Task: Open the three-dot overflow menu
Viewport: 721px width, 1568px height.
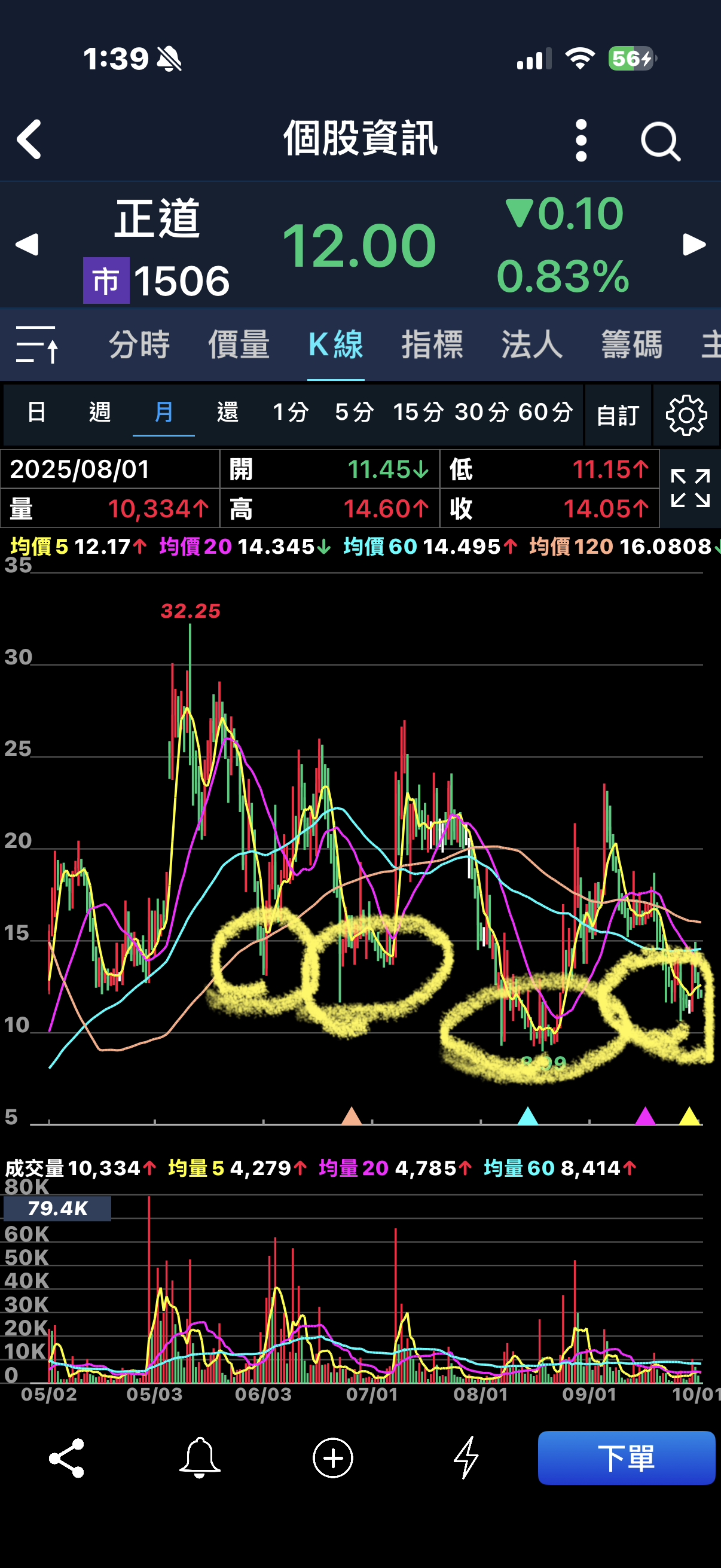Action: [581, 140]
